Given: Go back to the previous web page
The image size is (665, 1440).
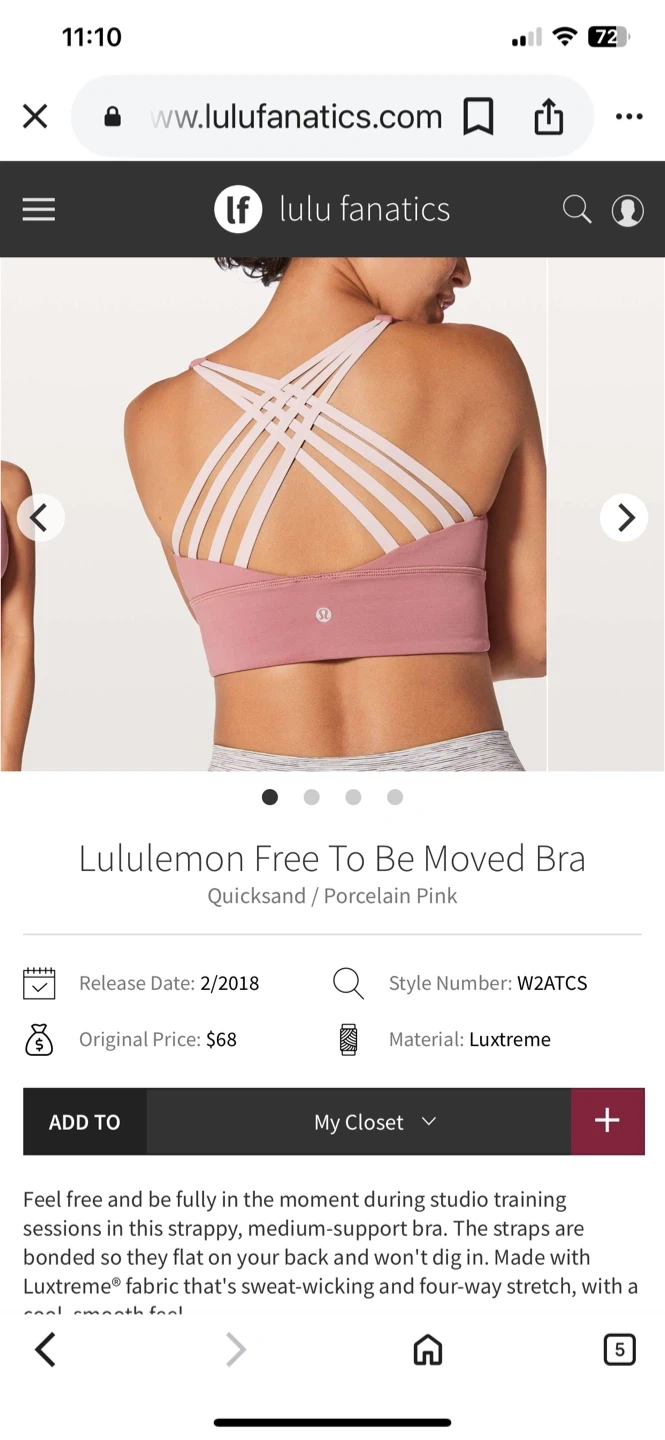Looking at the screenshot, I should click(45, 1350).
